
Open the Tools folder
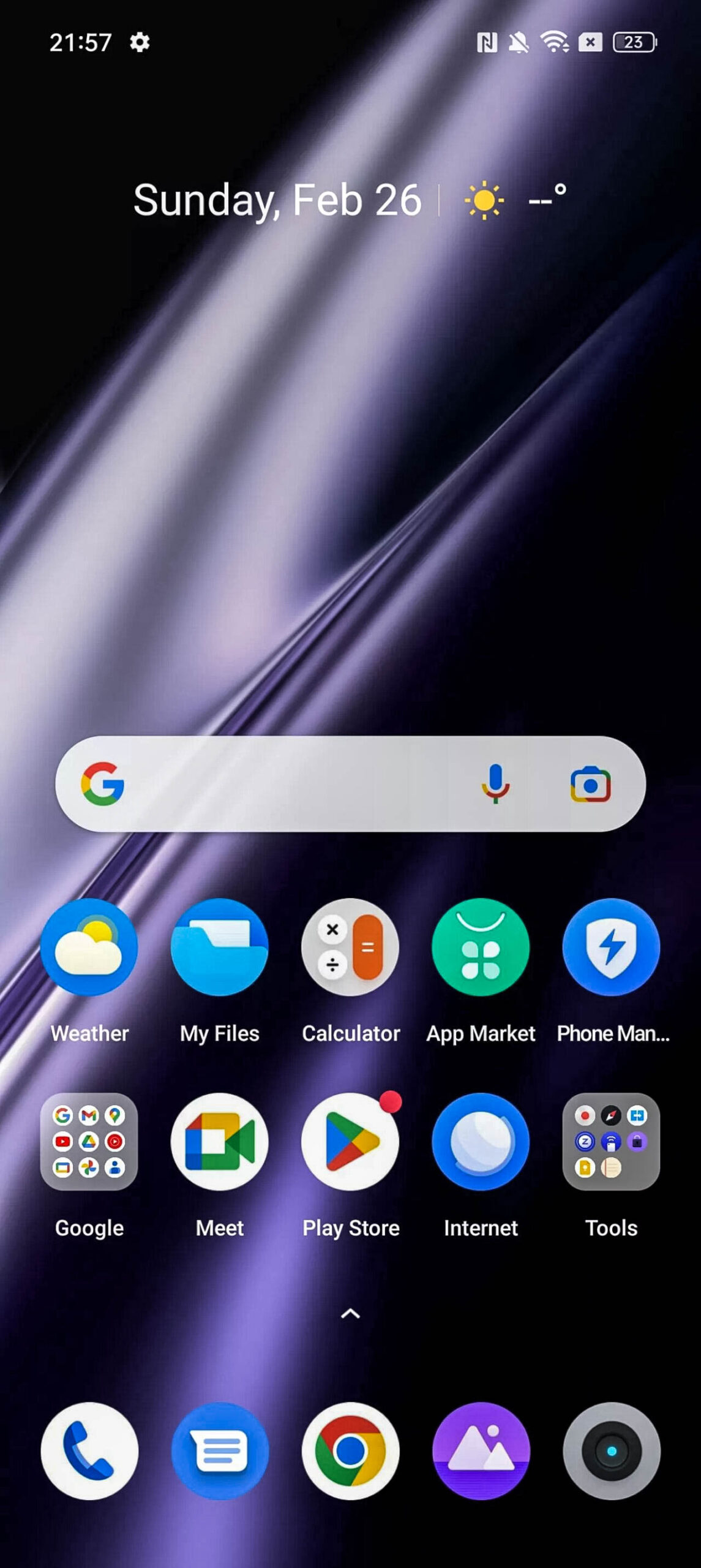[611, 1142]
